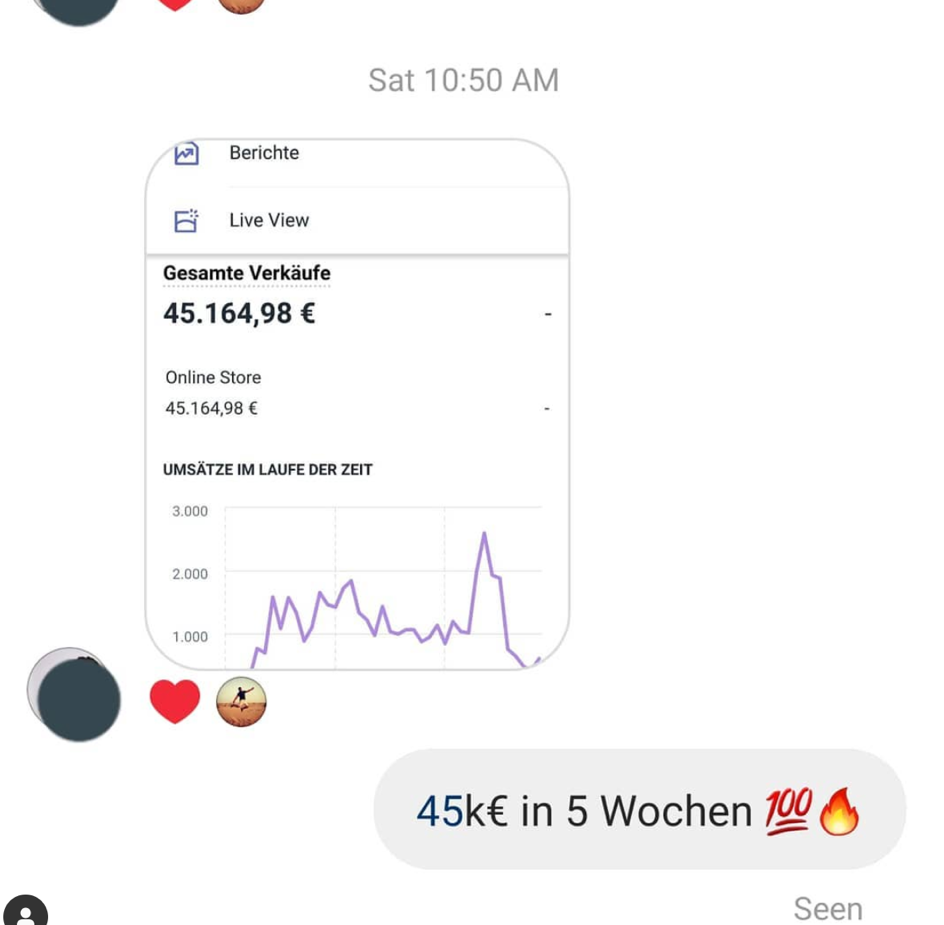Viewport: 944px width, 925px height.
Task: Tap the red heart reaction under the image
Action: click(x=175, y=700)
